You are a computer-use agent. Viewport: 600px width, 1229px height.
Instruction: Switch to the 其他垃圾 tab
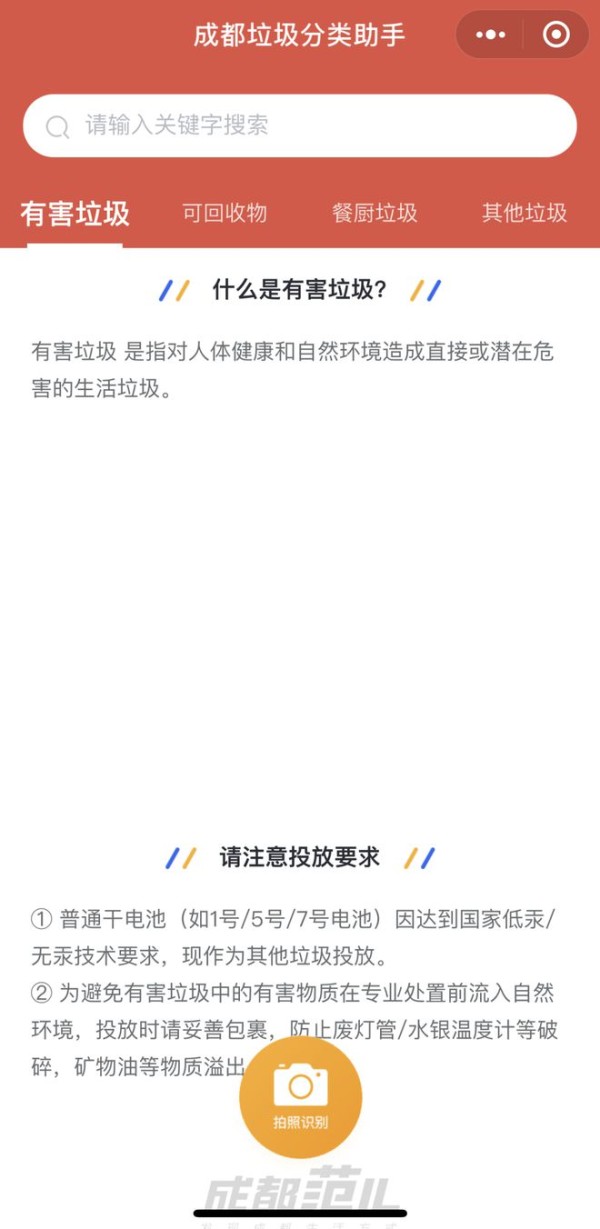[x=525, y=213]
